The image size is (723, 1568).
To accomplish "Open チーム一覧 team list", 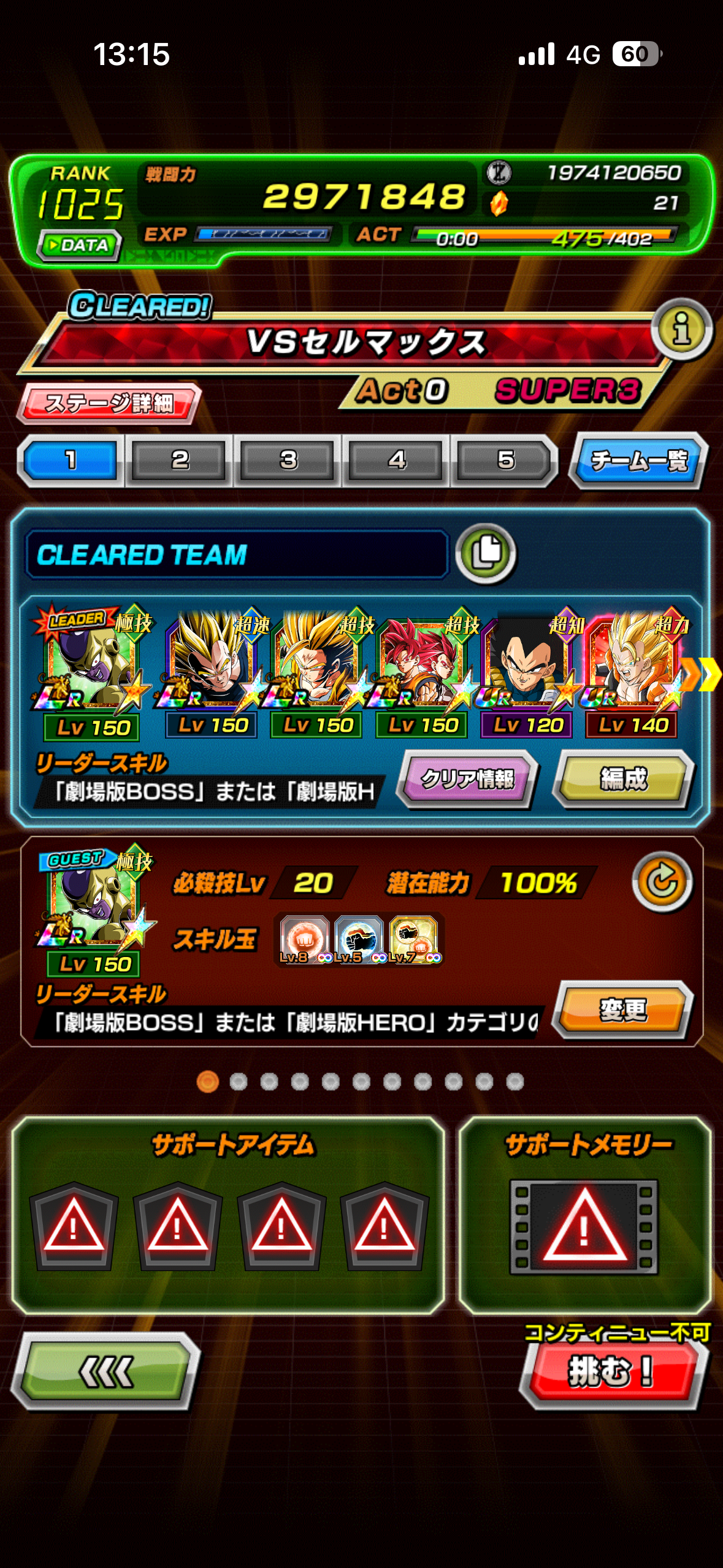I will pos(638,460).
